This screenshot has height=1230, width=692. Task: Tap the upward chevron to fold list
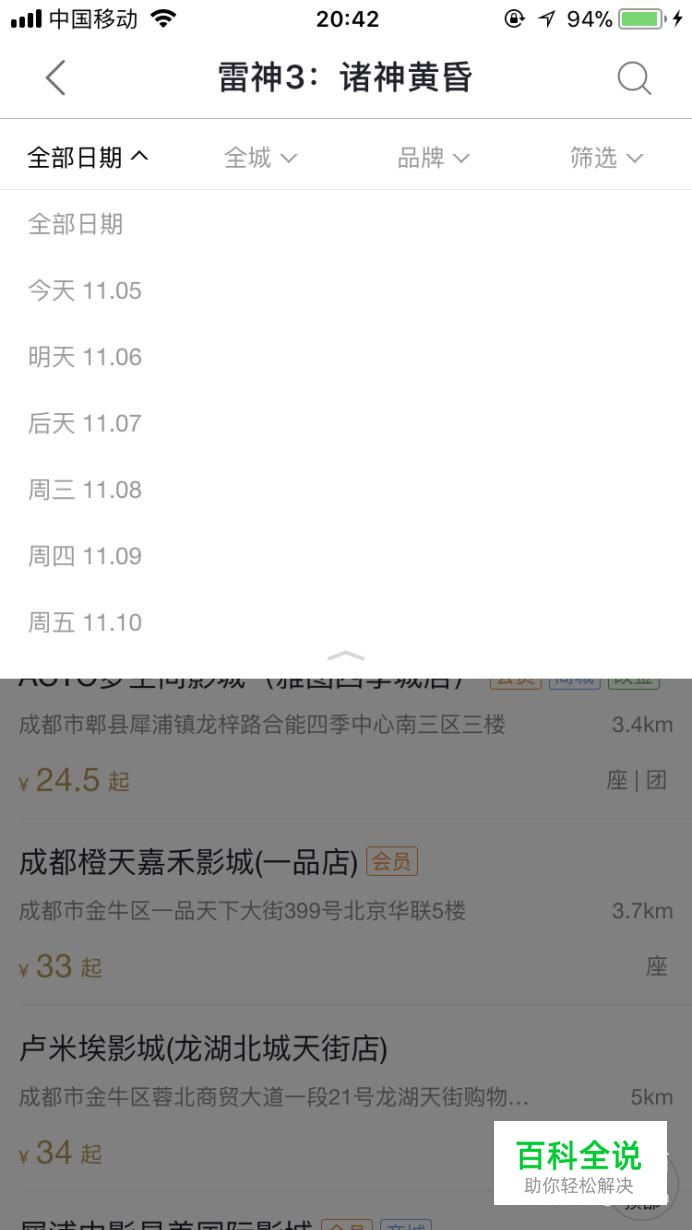coord(346,656)
